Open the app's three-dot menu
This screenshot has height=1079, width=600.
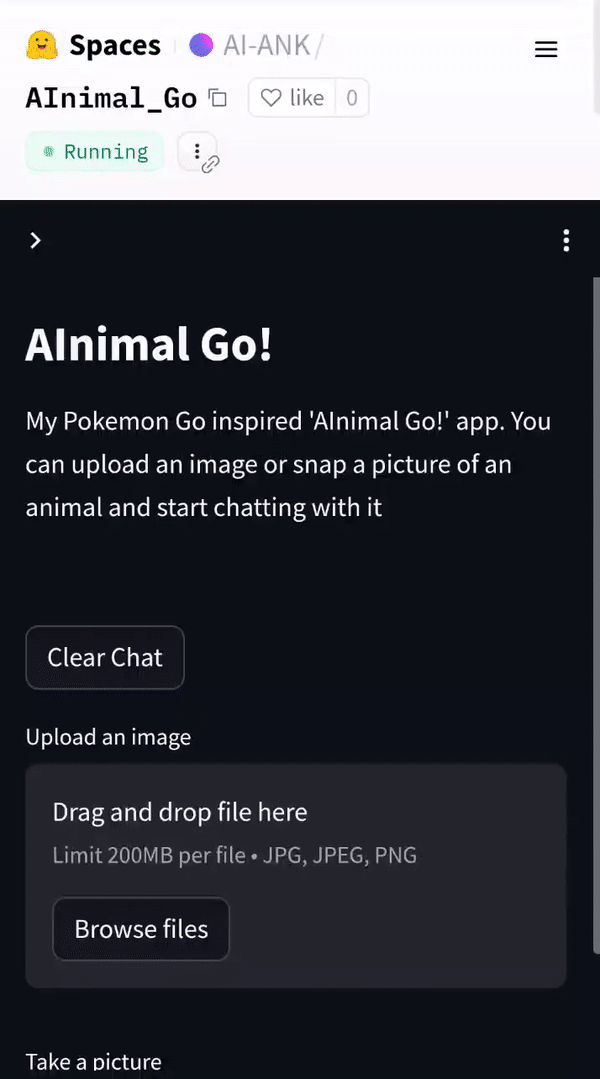tap(566, 240)
